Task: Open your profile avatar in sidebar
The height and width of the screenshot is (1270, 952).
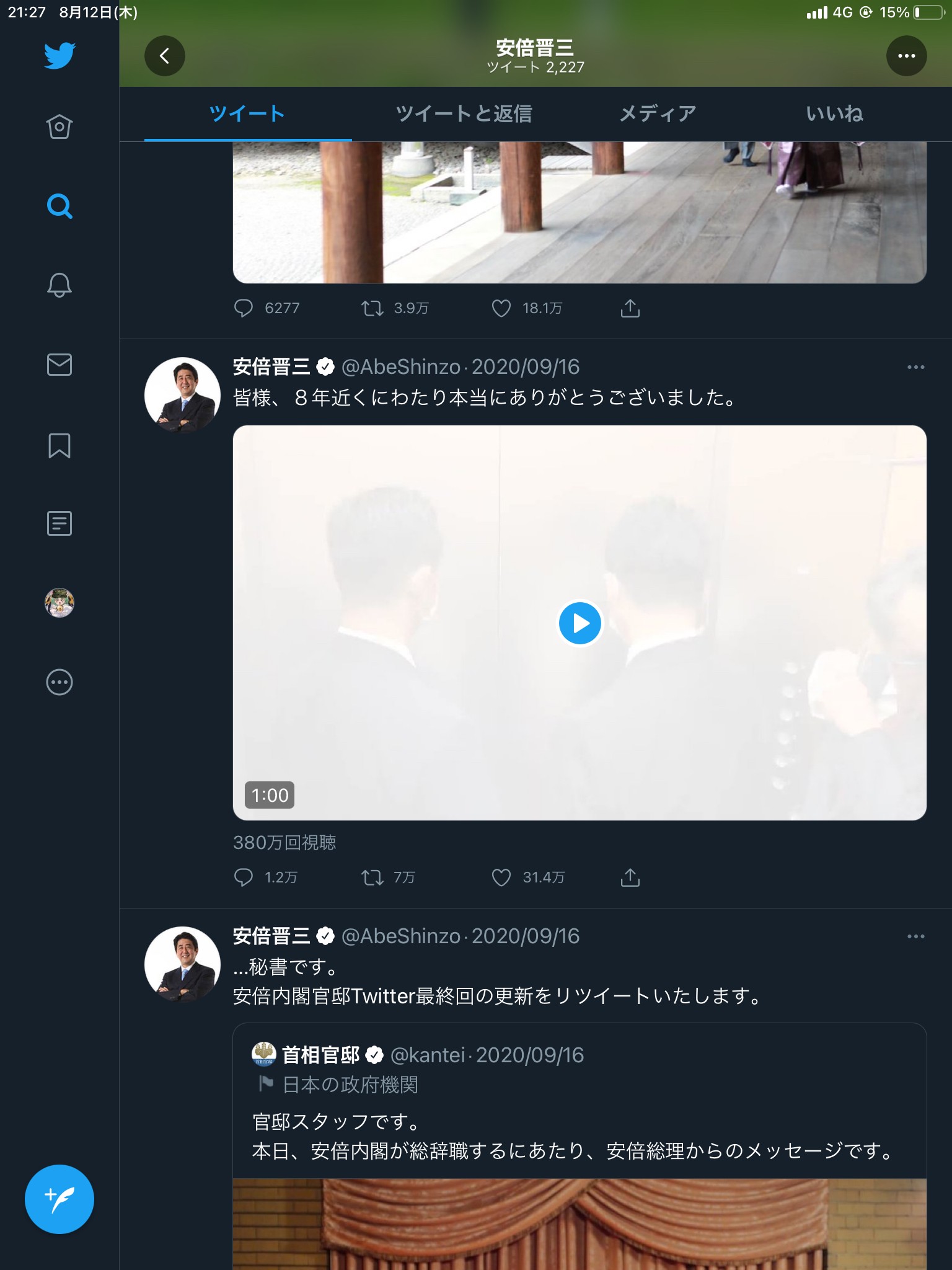Action: 59,603
